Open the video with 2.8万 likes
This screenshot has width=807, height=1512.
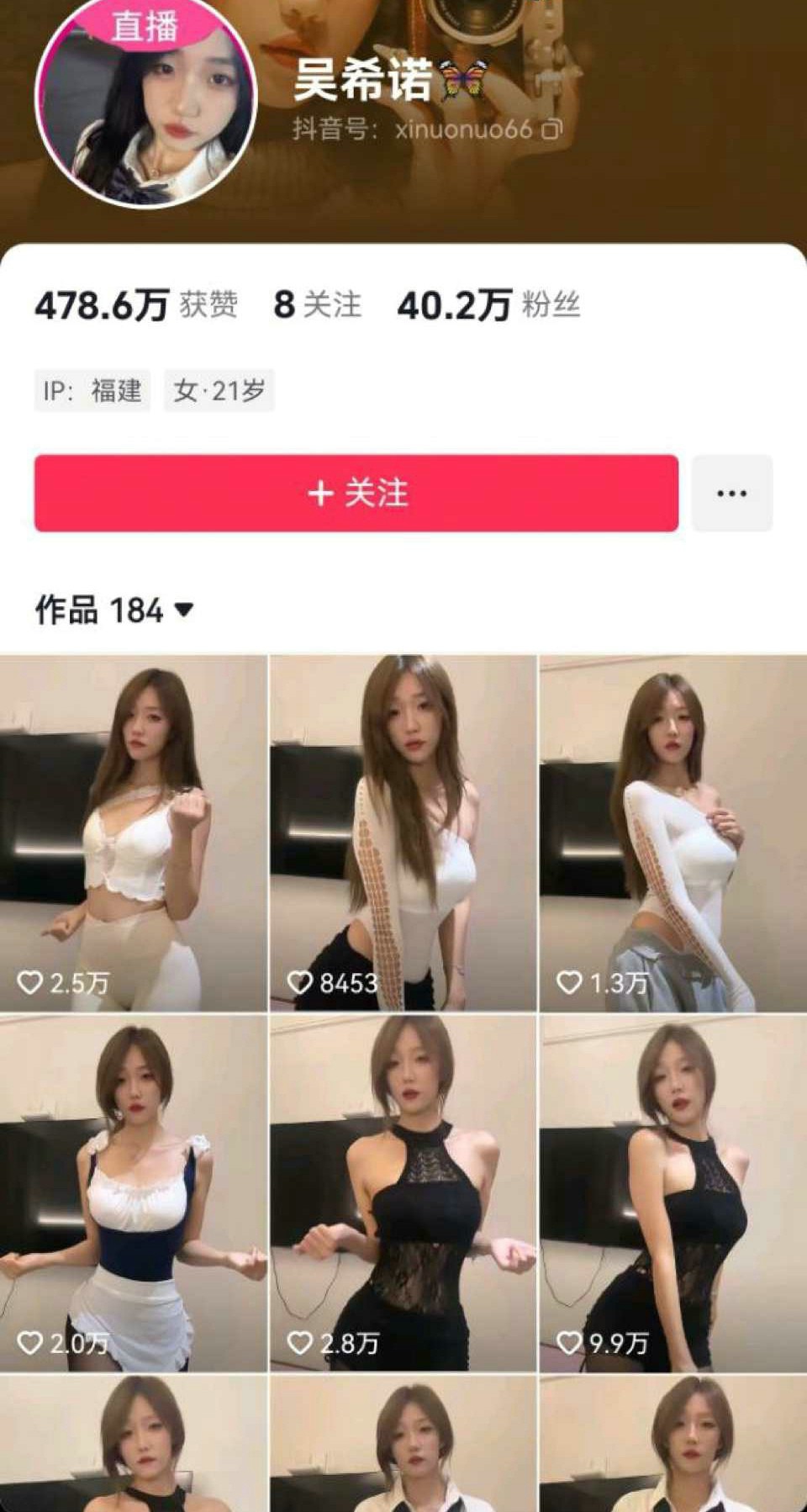coord(403,1192)
